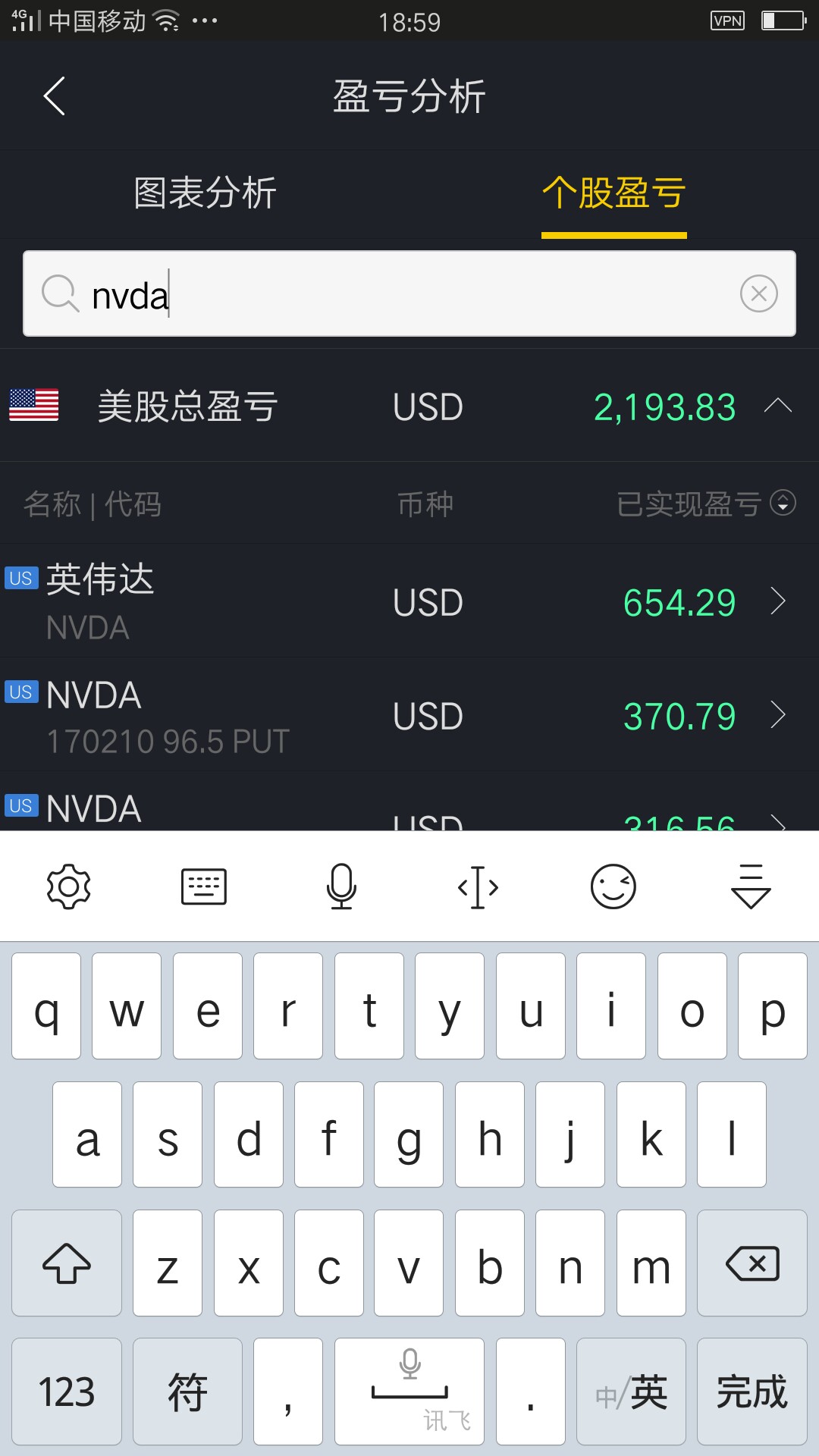Open the emoji panel
This screenshot has width=819, height=1456.
point(613,886)
